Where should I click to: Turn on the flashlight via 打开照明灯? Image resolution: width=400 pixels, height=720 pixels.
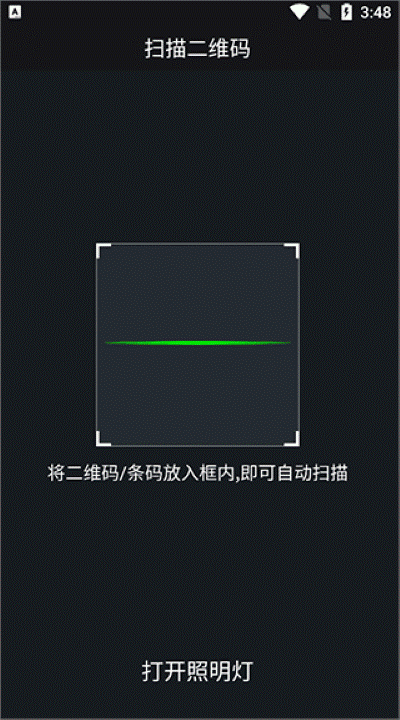(197, 671)
